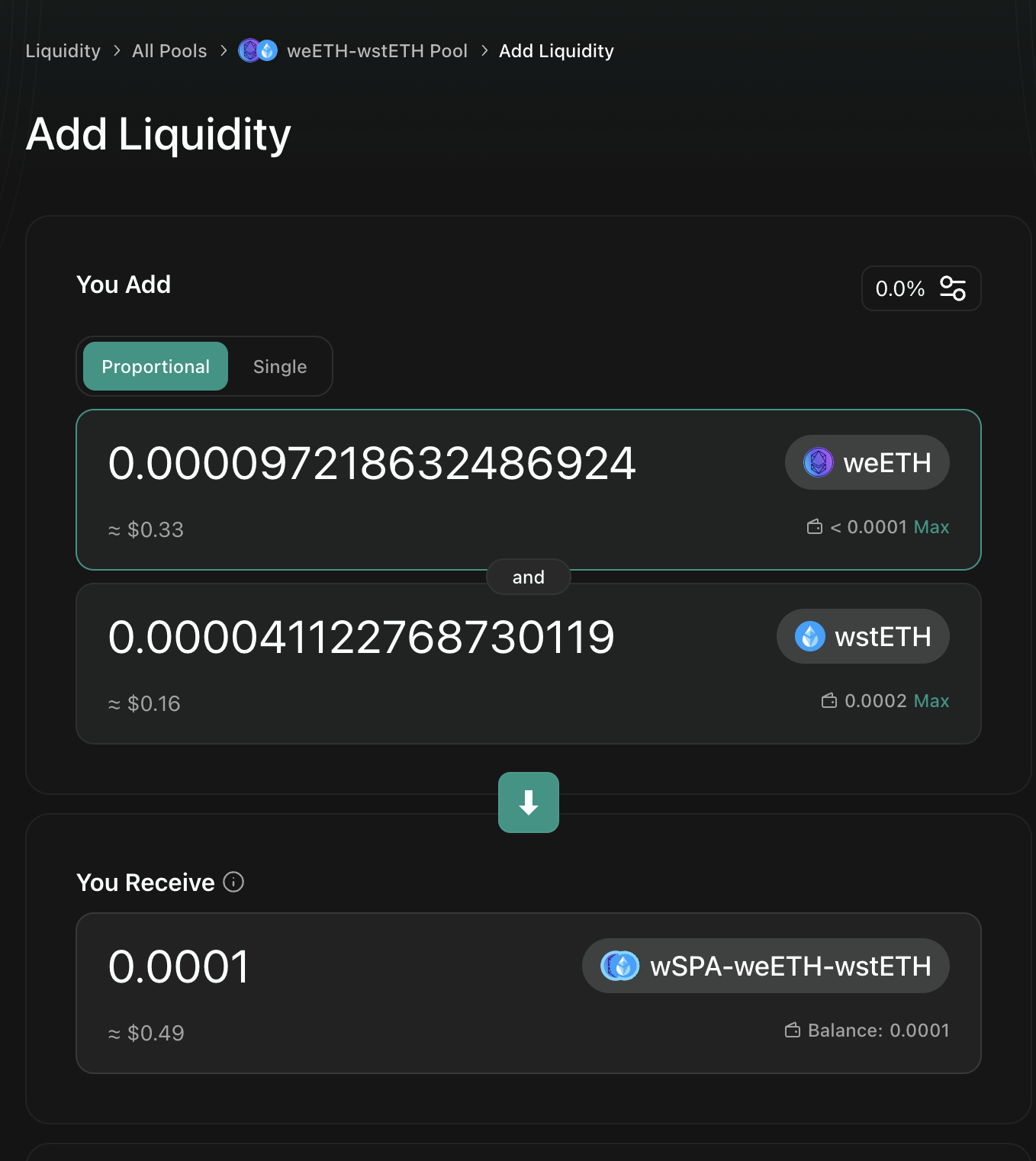Screen dimensions: 1036x1161
Task: Switch to the Single tab
Action: pos(280,367)
